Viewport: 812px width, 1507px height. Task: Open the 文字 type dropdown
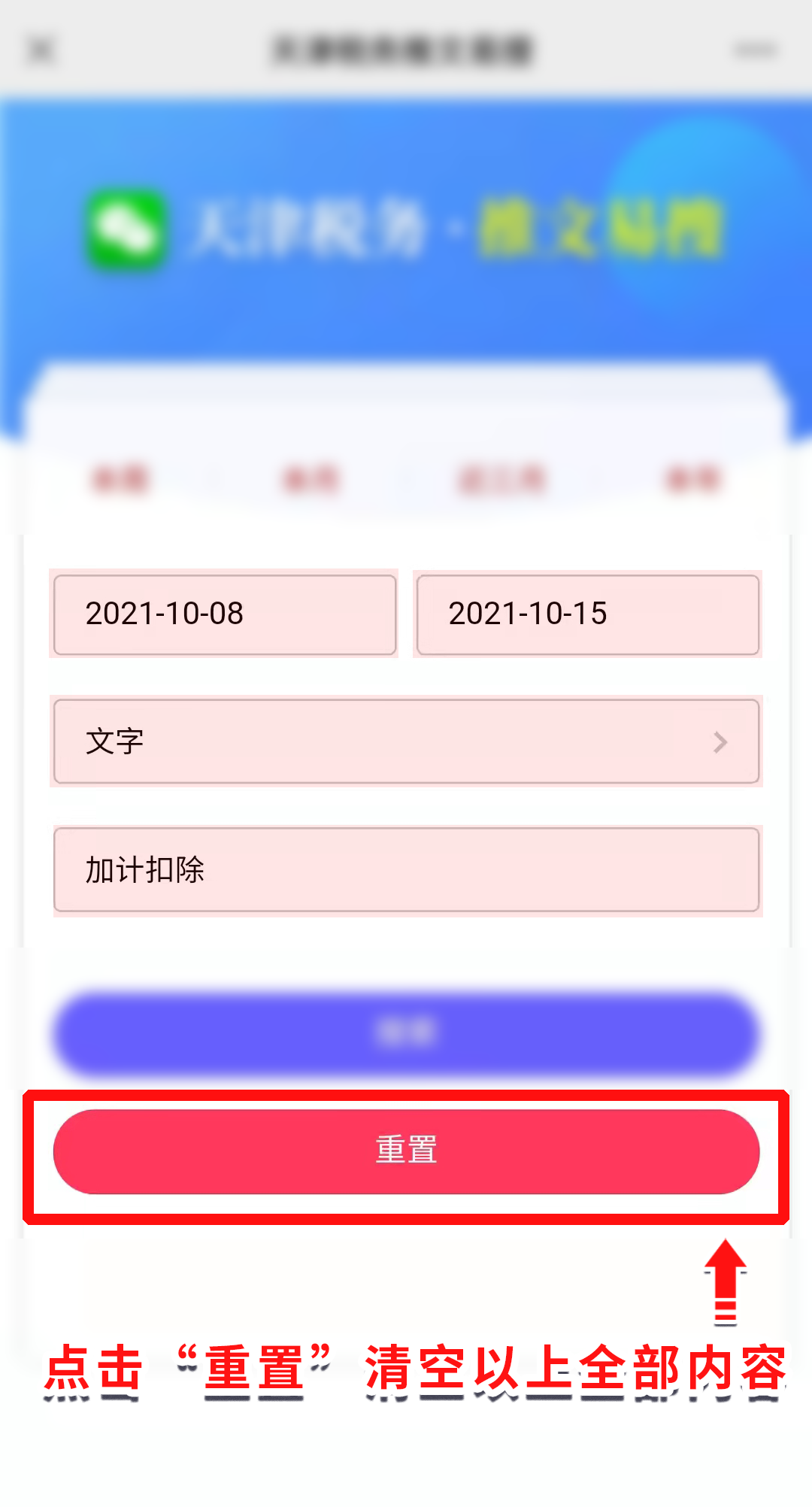click(406, 741)
